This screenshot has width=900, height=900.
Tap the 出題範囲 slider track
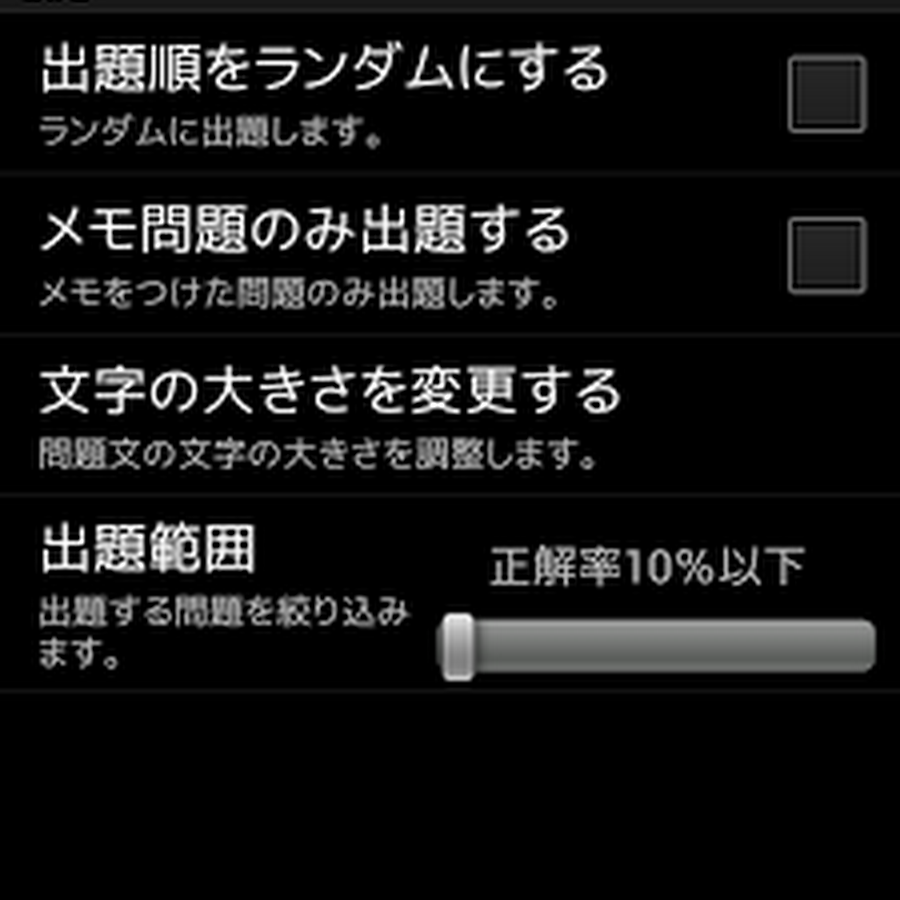click(x=660, y=646)
